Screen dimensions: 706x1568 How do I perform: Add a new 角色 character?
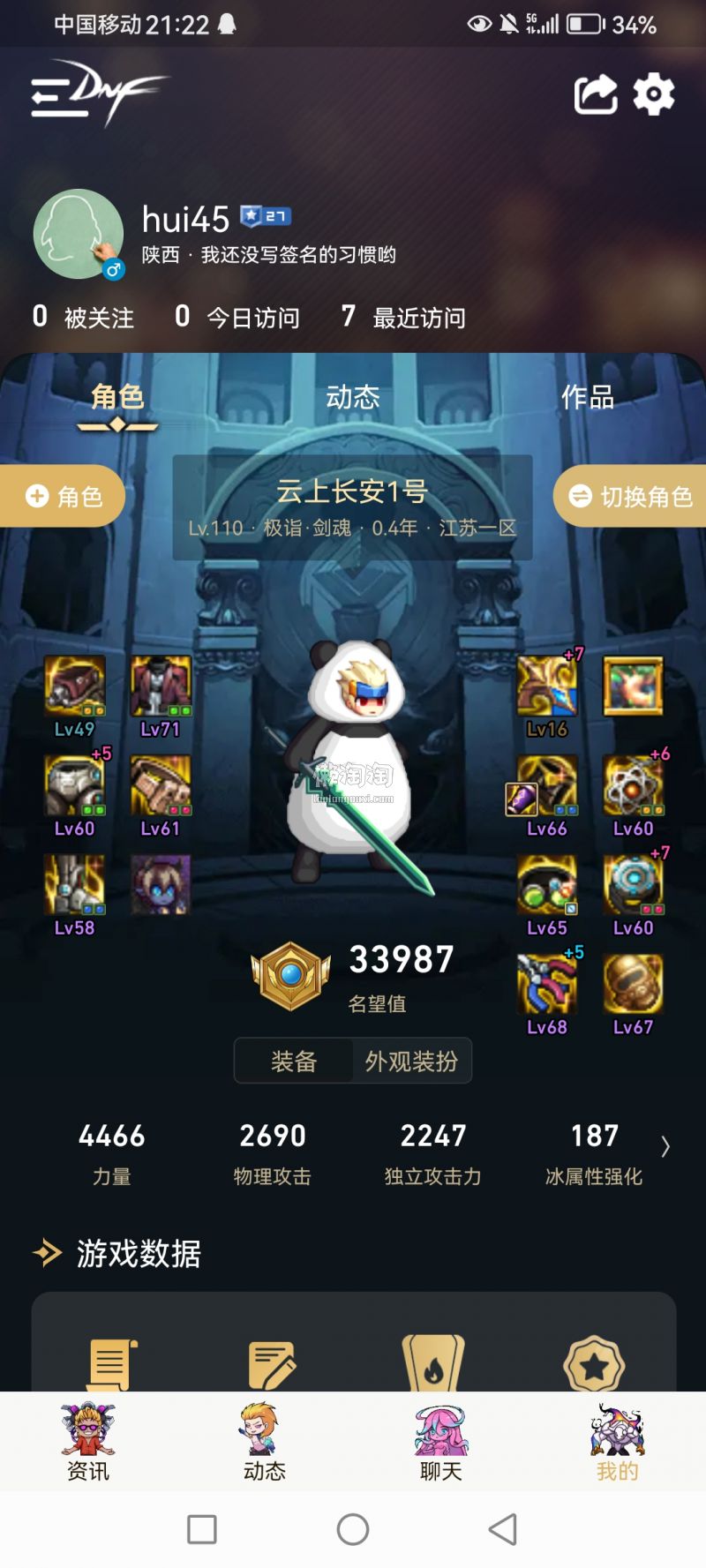62,496
